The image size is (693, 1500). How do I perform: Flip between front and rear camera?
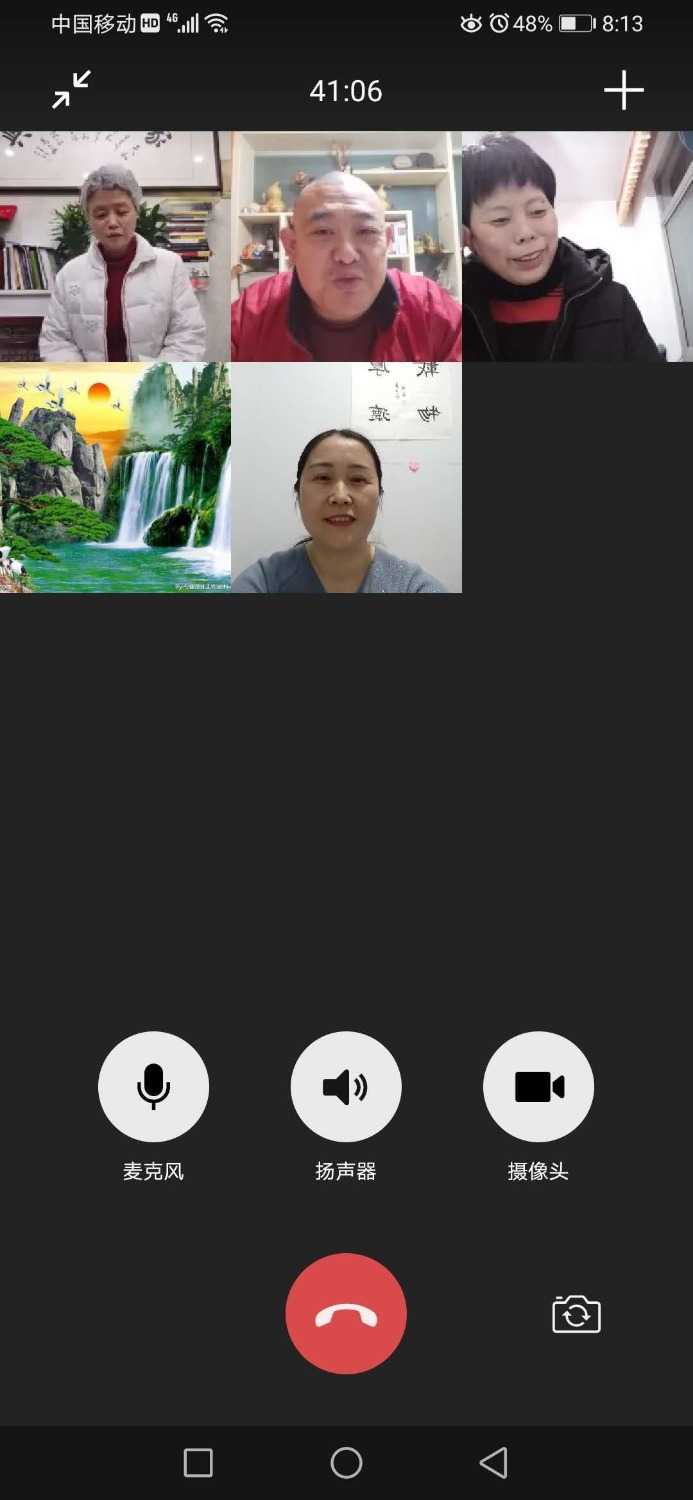(x=576, y=1314)
